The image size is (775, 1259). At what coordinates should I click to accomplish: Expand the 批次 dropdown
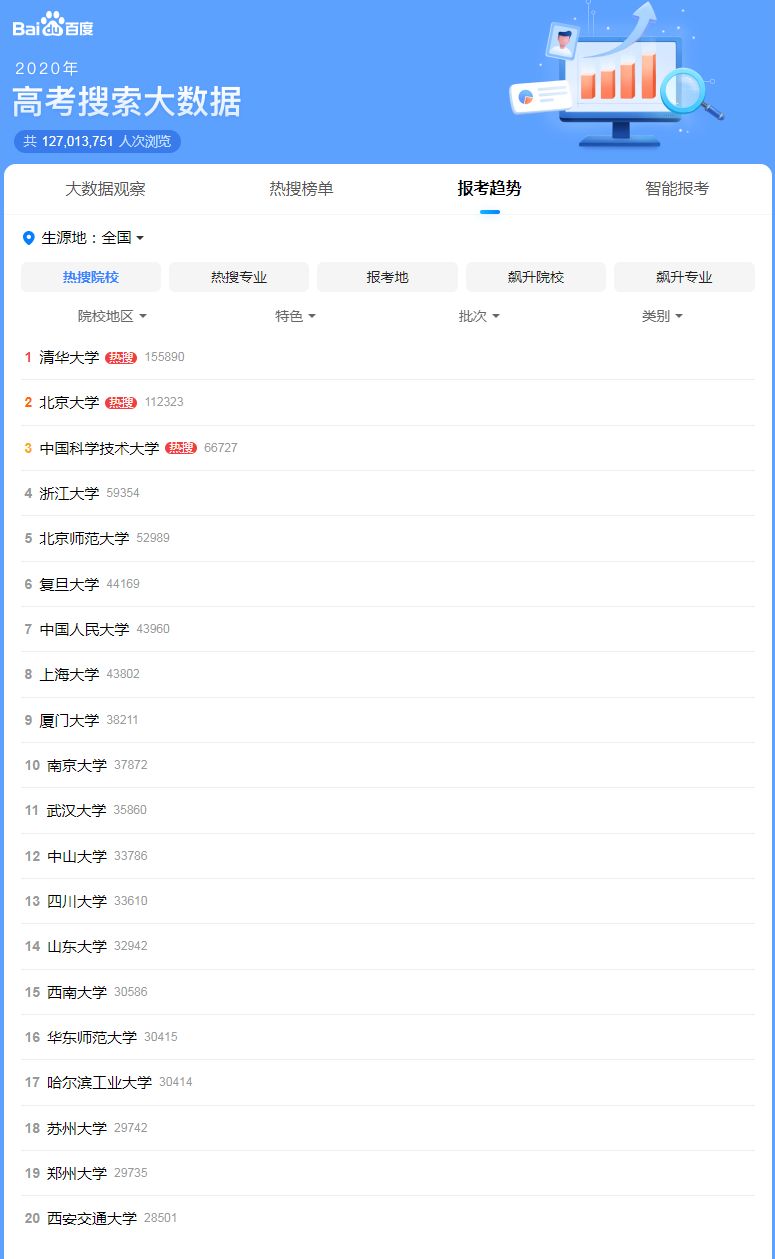477,315
